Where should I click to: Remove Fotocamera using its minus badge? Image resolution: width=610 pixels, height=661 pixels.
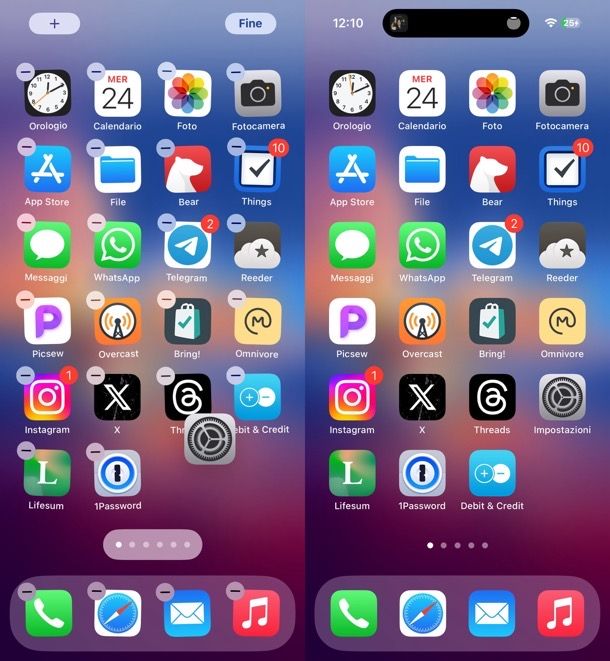[236, 72]
